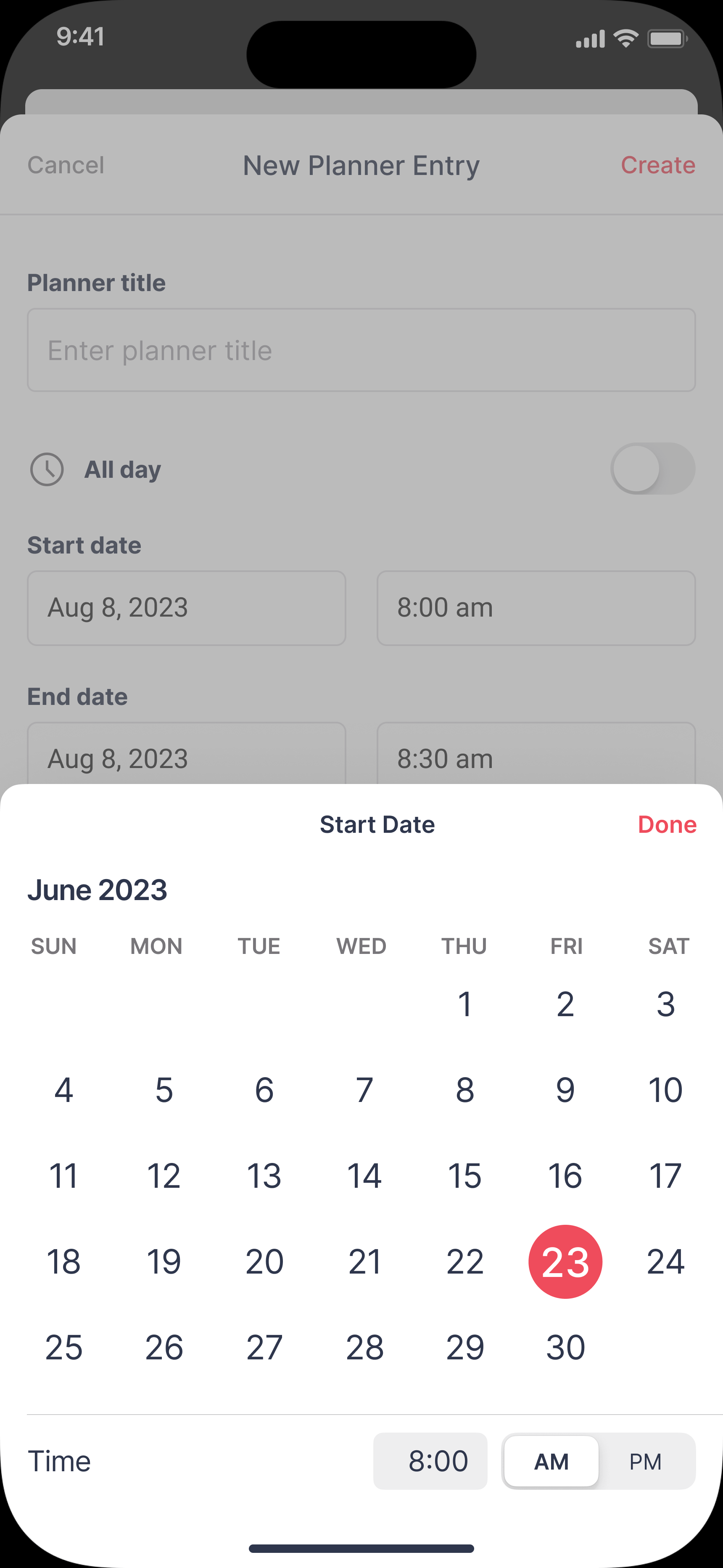This screenshot has width=723, height=1568.
Task: Pick June 7 on the calendar
Action: 364,1090
